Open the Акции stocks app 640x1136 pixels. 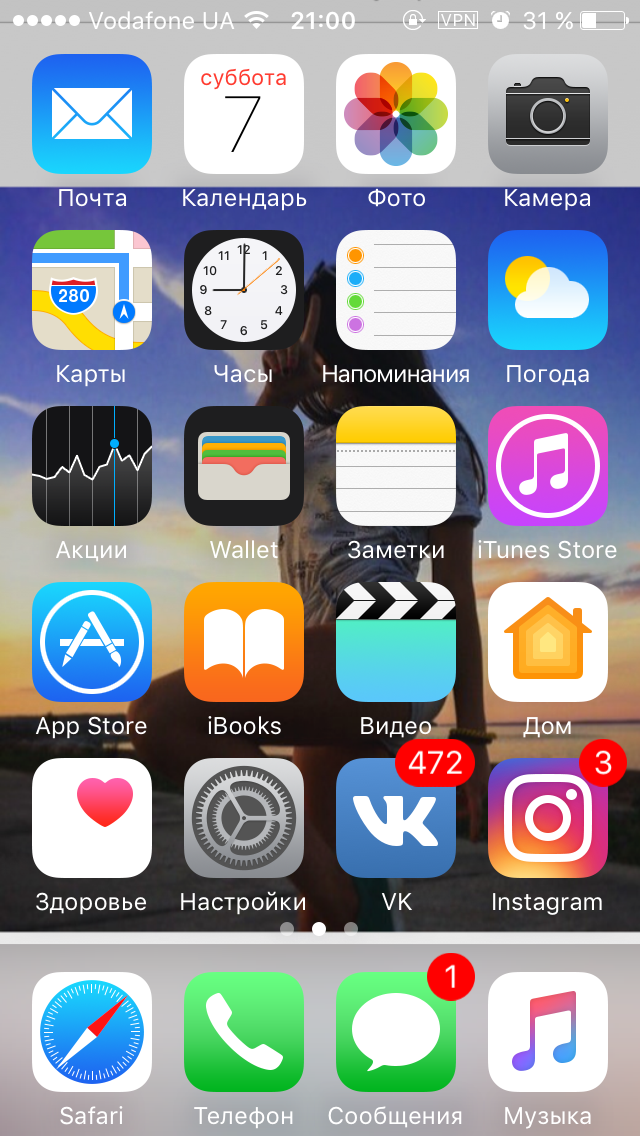point(92,466)
